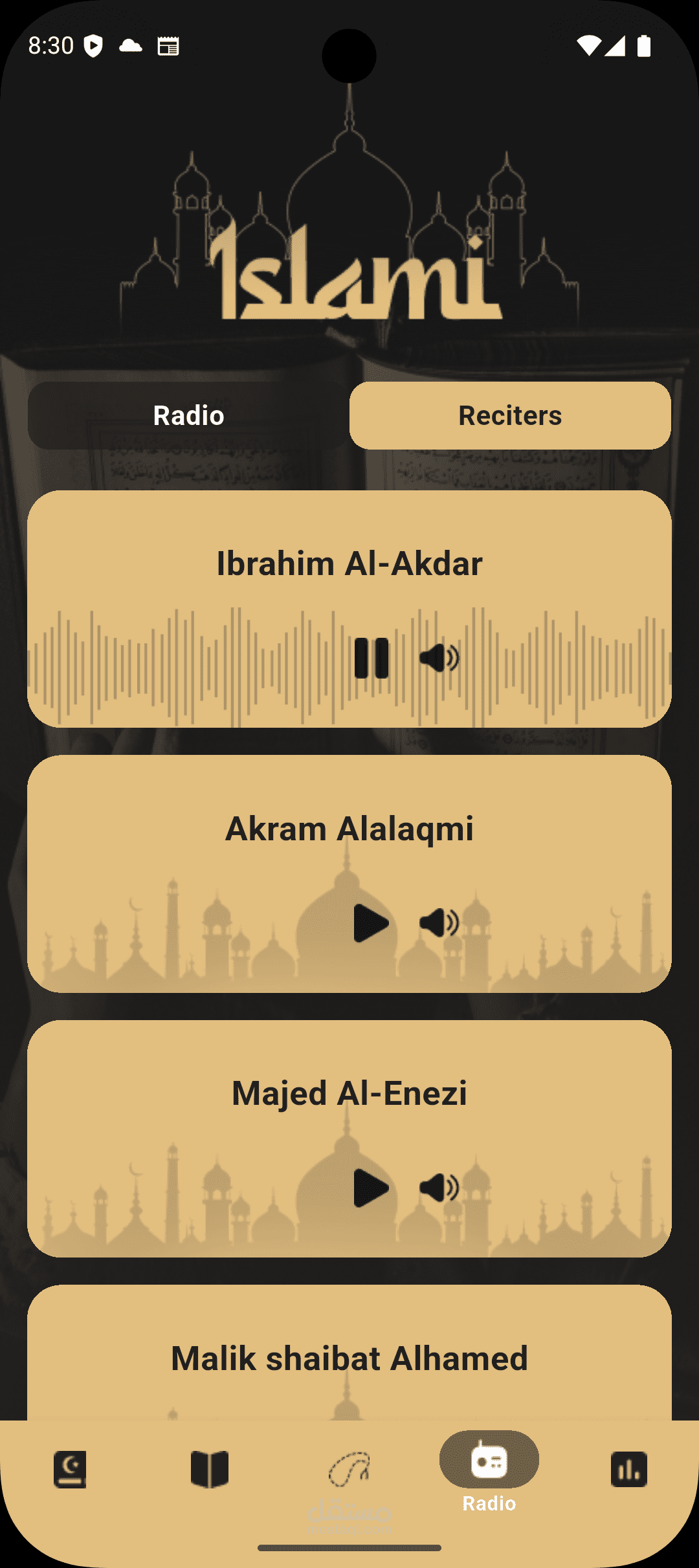Open the bar-chart tab in bottom navigation

click(628, 1469)
